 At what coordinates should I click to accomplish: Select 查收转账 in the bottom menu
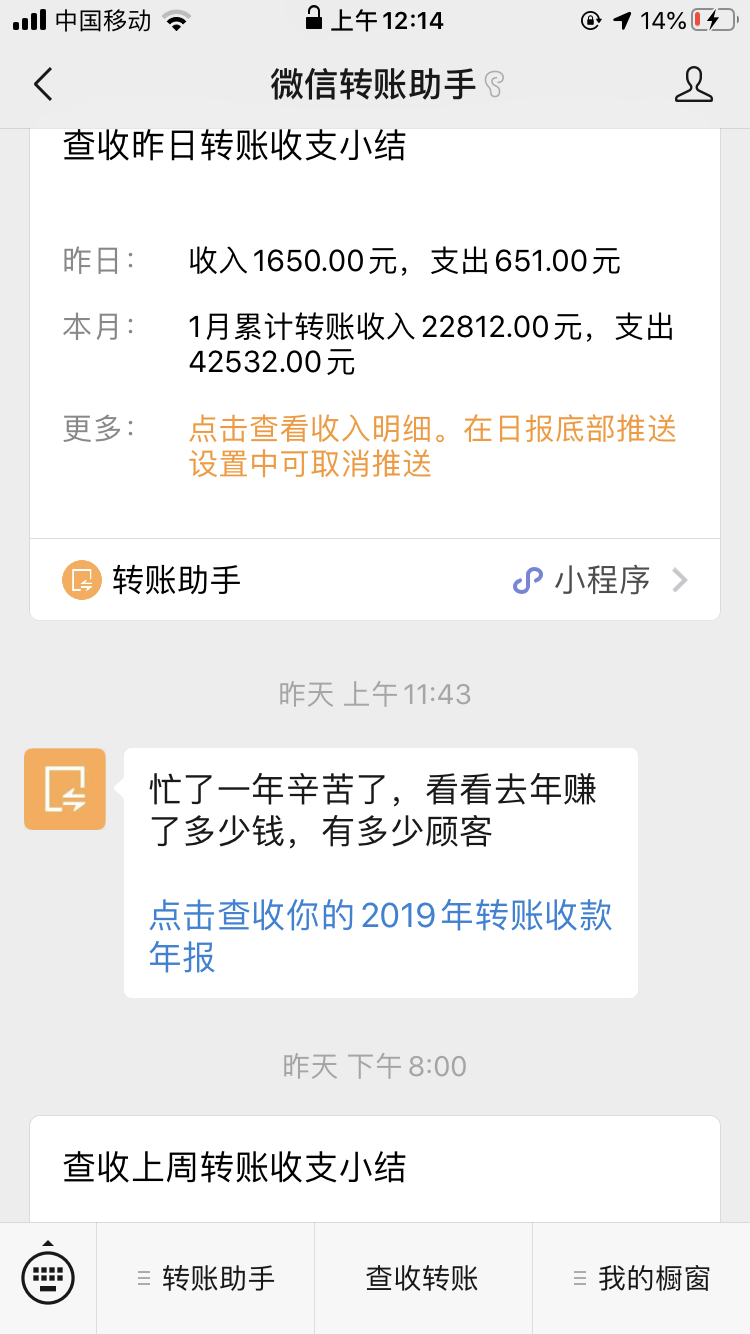point(422,1278)
